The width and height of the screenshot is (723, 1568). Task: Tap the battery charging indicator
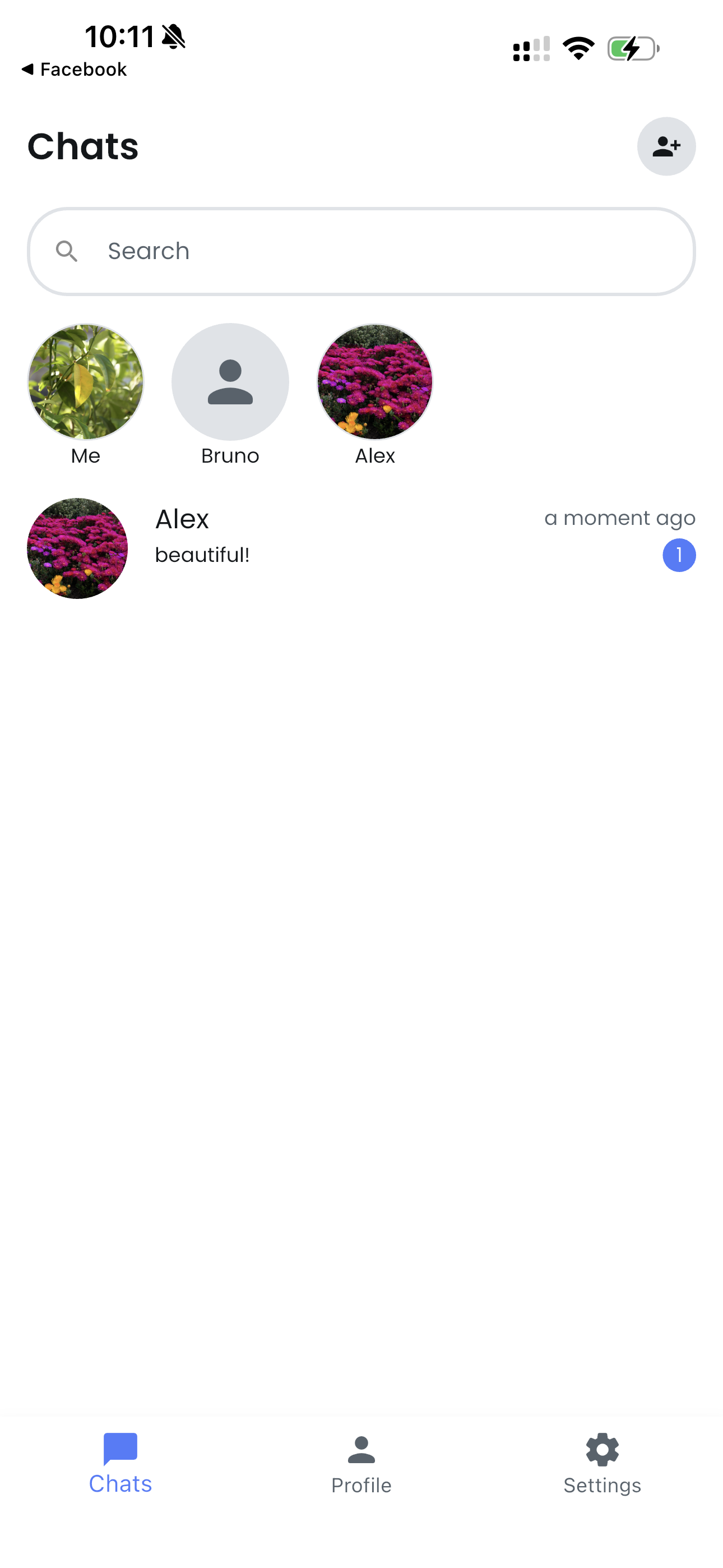click(x=632, y=48)
